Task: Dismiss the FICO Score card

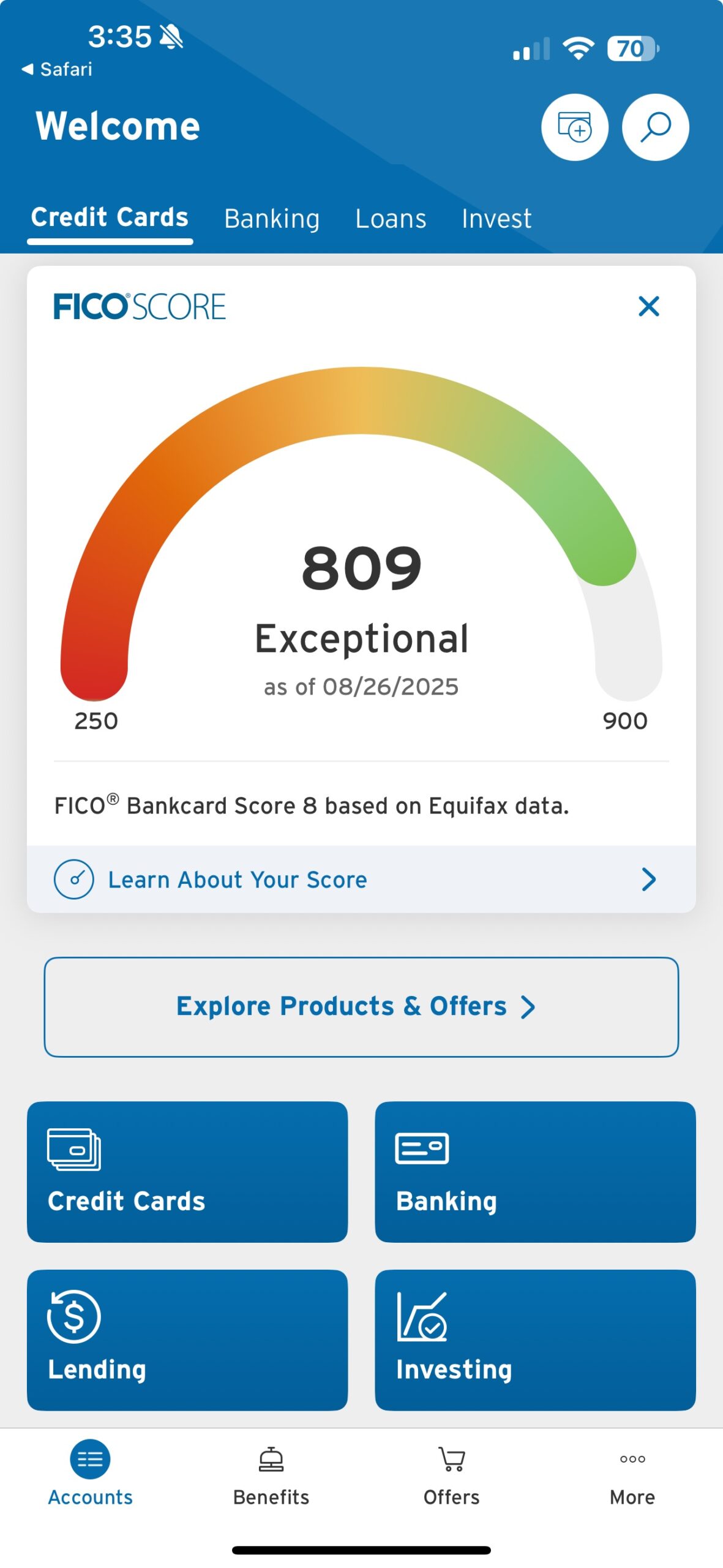Action: (x=648, y=306)
